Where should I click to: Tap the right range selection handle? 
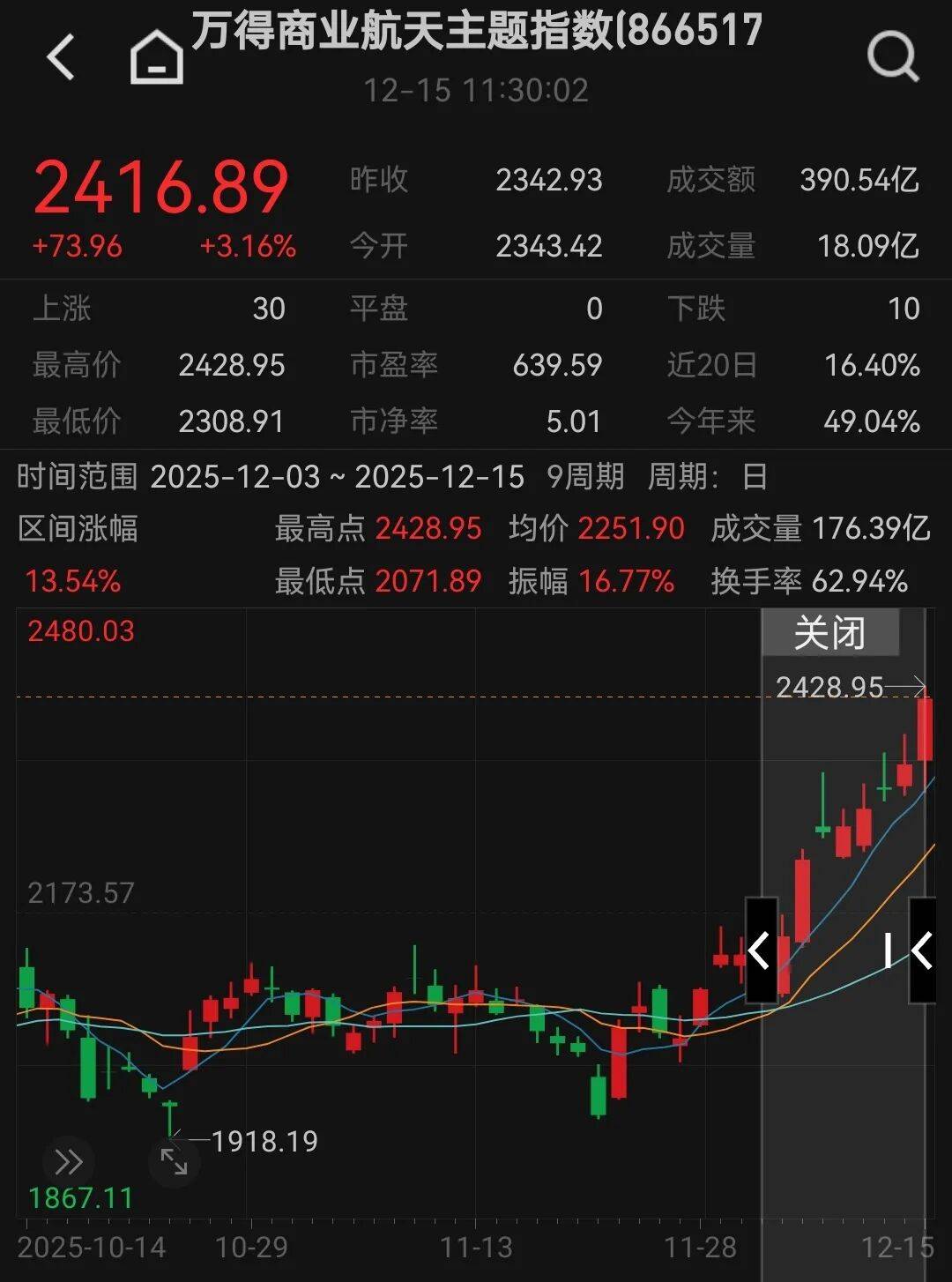921,950
